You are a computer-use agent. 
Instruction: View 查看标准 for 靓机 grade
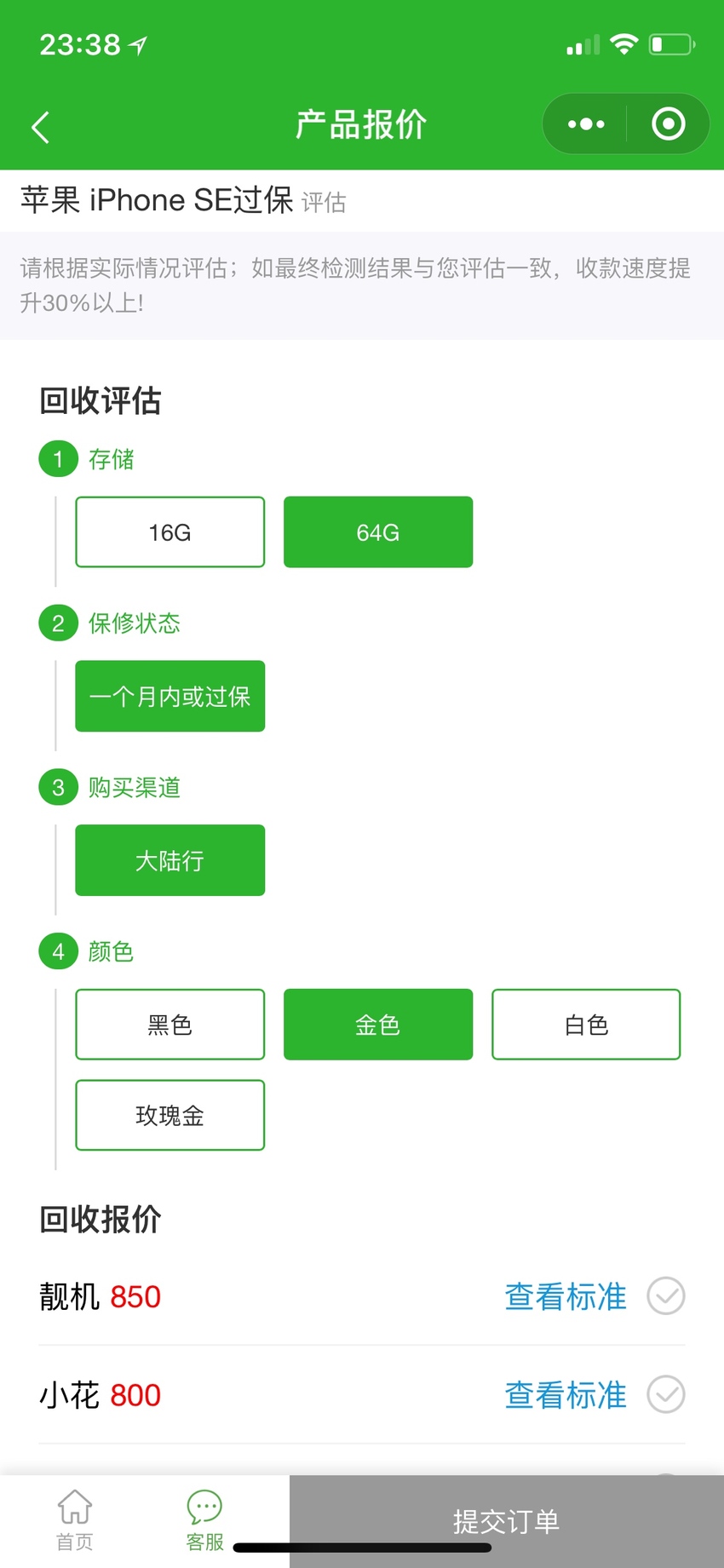tap(566, 1297)
